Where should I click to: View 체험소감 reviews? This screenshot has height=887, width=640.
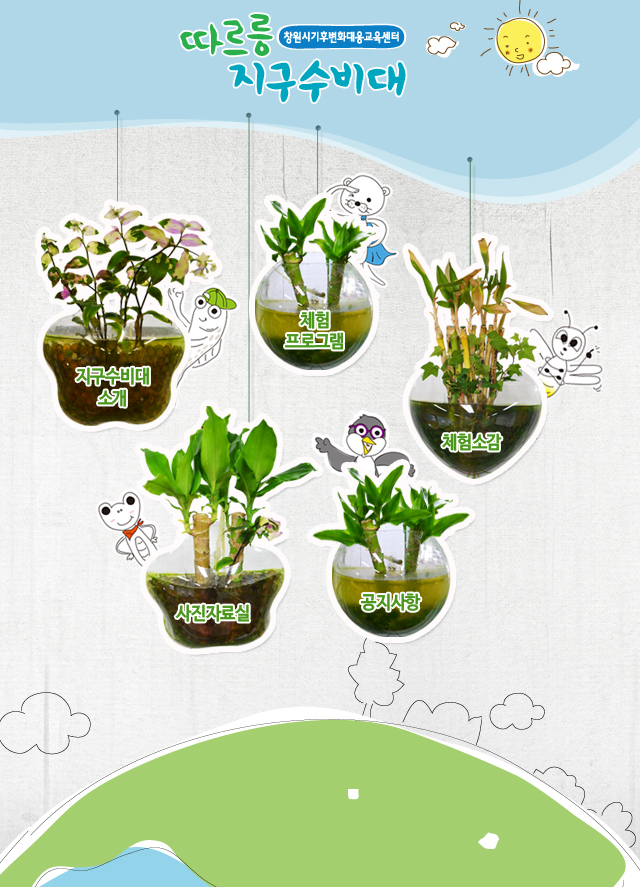tap(471, 438)
